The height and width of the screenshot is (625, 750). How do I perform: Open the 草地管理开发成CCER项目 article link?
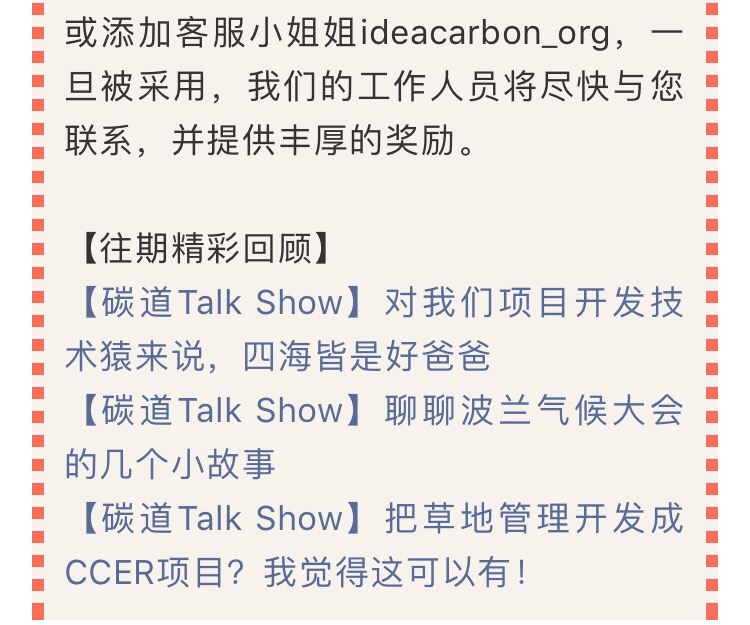pyautogui.click(x=375, y=519)
